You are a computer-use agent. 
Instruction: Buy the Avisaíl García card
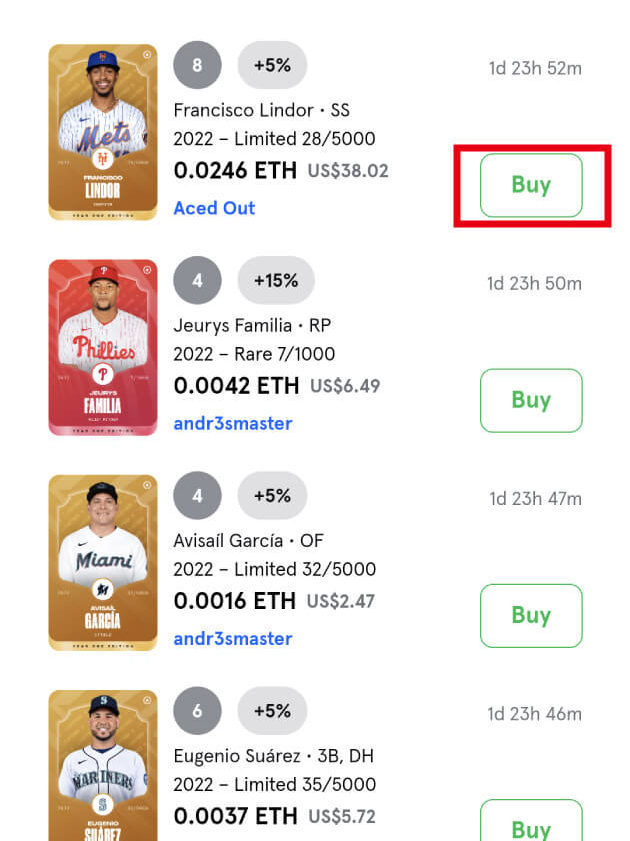(x=530, y=615)
